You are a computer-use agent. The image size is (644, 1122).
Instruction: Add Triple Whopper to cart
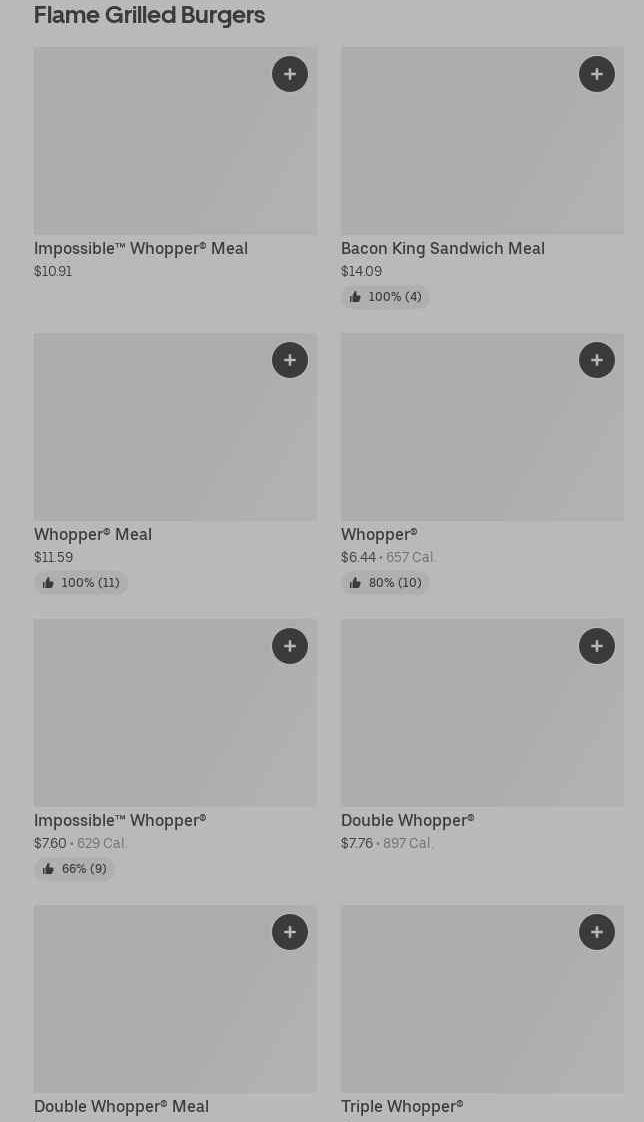point(597,932)
